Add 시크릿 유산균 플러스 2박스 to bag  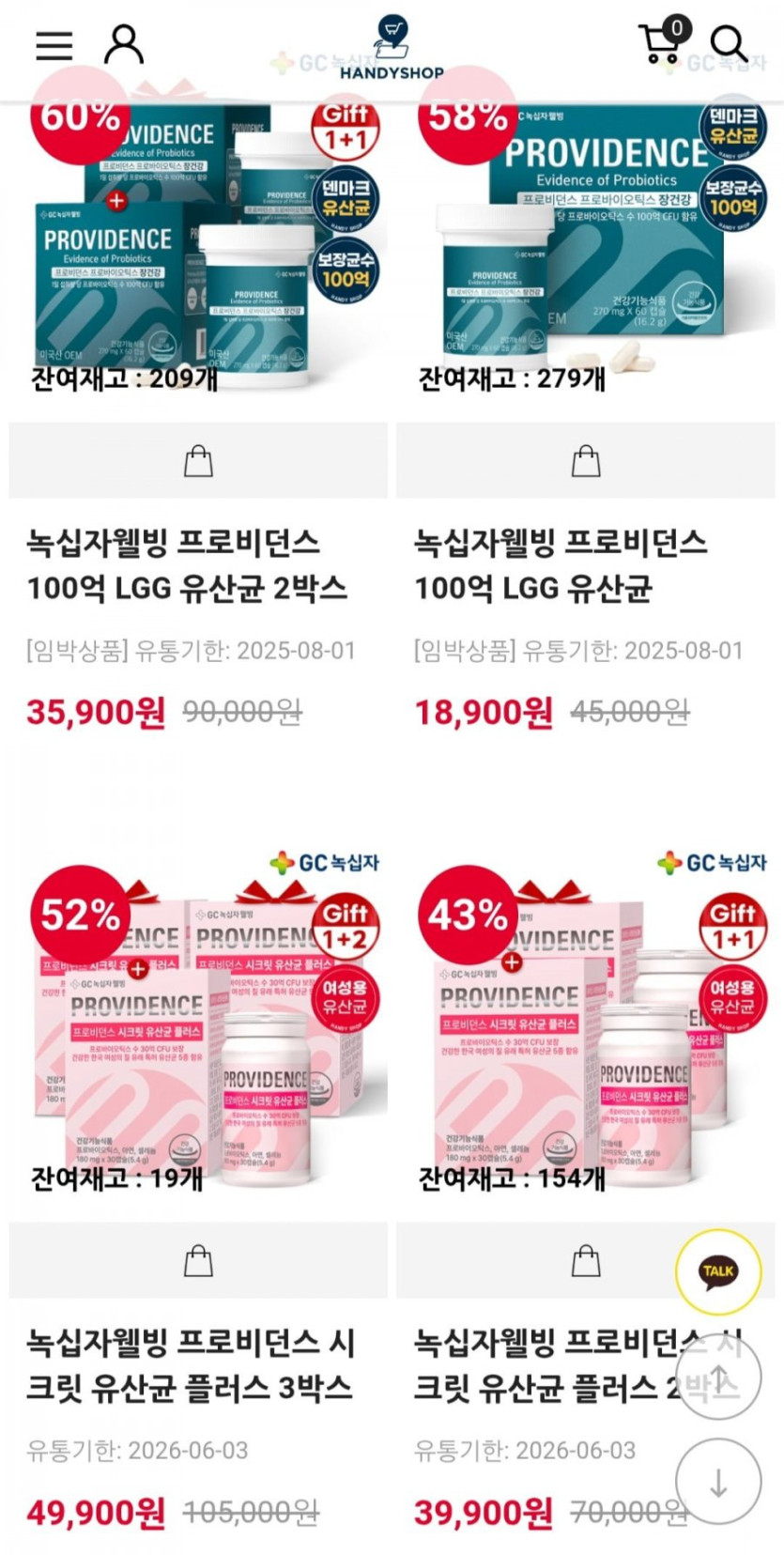[x=586, y=1260]
